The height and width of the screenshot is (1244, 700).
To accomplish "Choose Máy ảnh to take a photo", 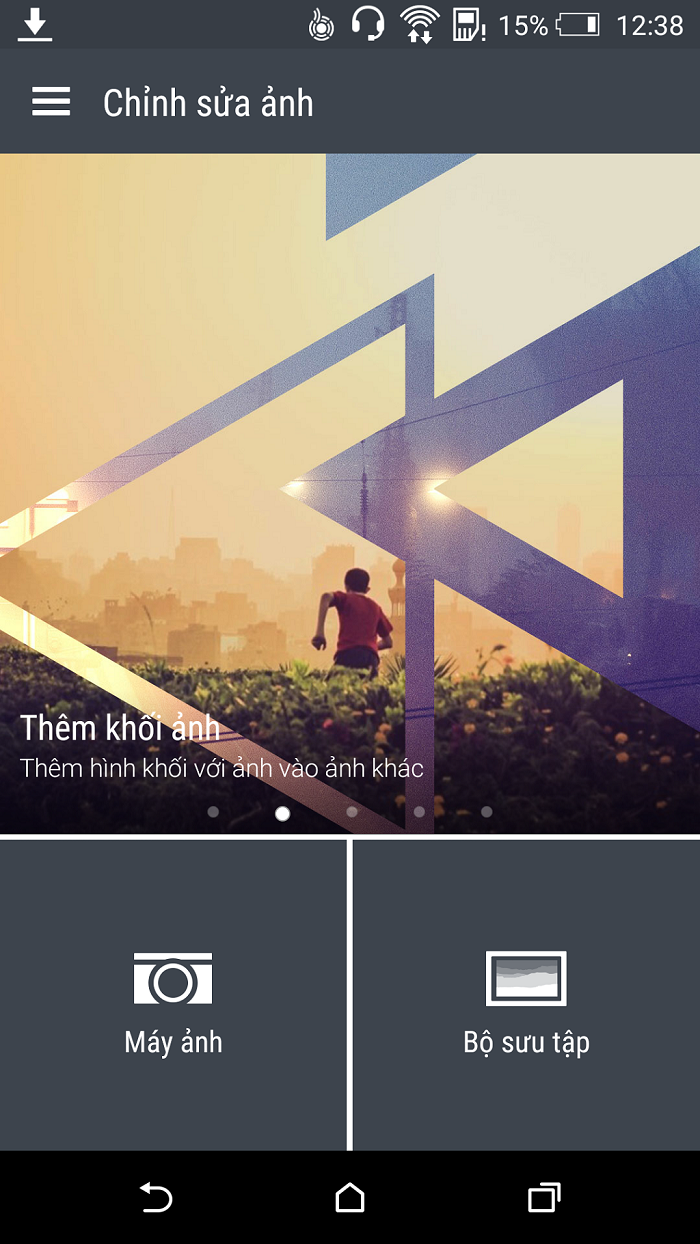I will click(x=173, y=996).
